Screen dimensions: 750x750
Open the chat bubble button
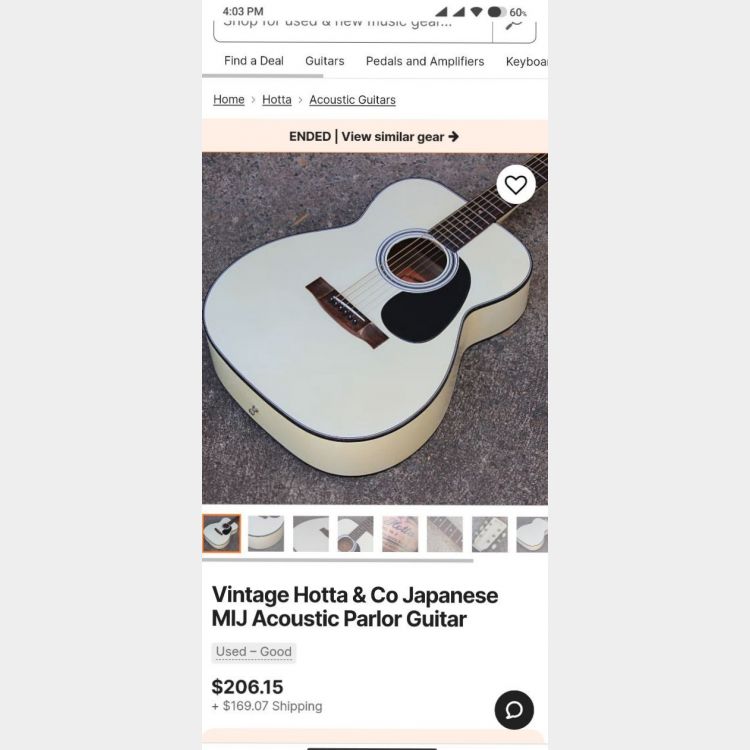pos(514,710)
